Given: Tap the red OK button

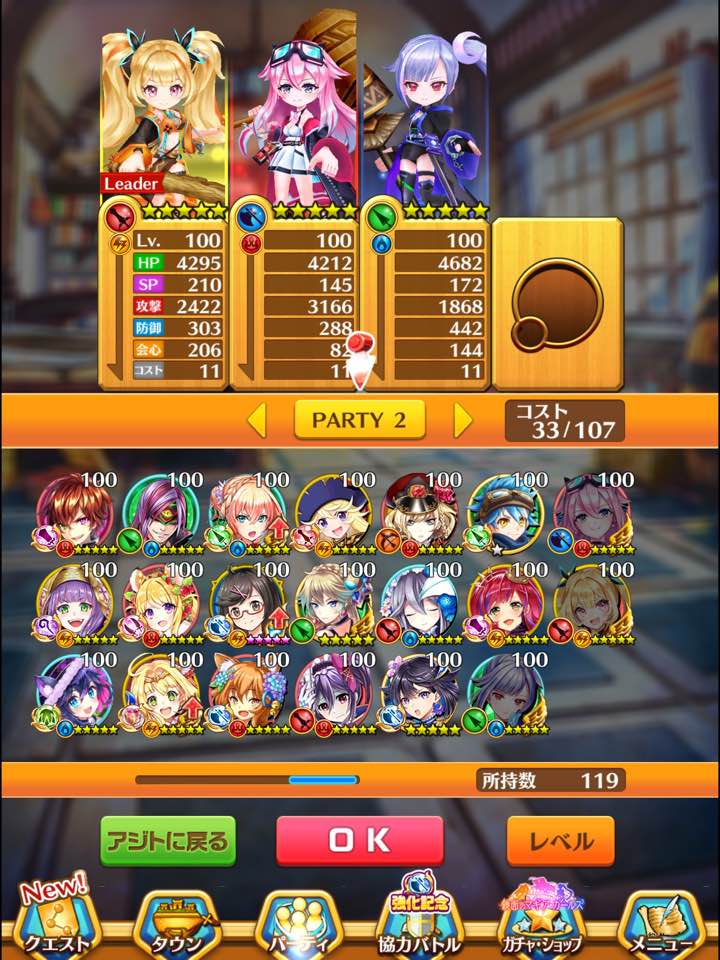Looking at the screenshot, I should [x=360, y=841].
